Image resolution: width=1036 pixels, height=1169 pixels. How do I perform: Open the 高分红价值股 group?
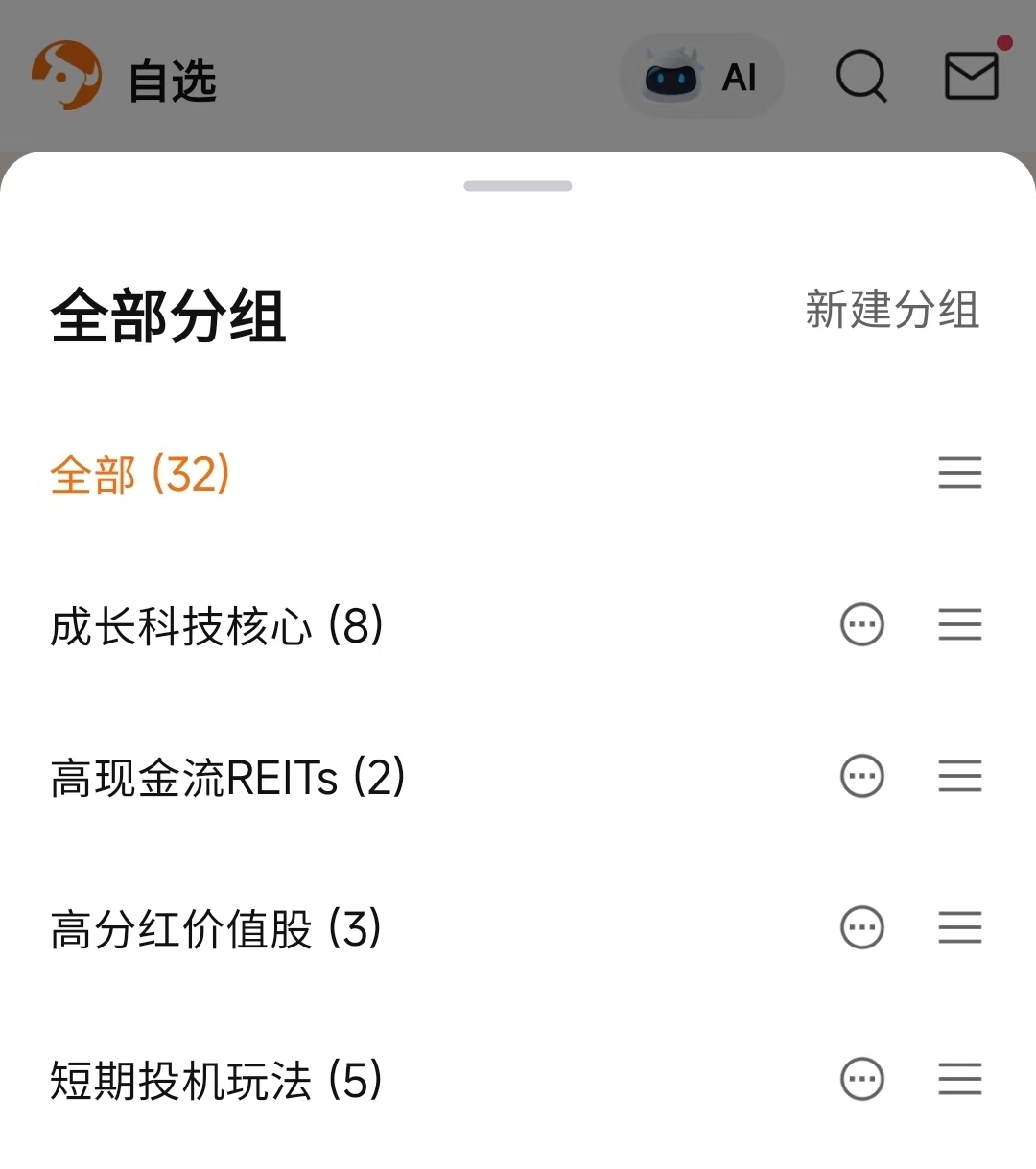tap(216, 928)
